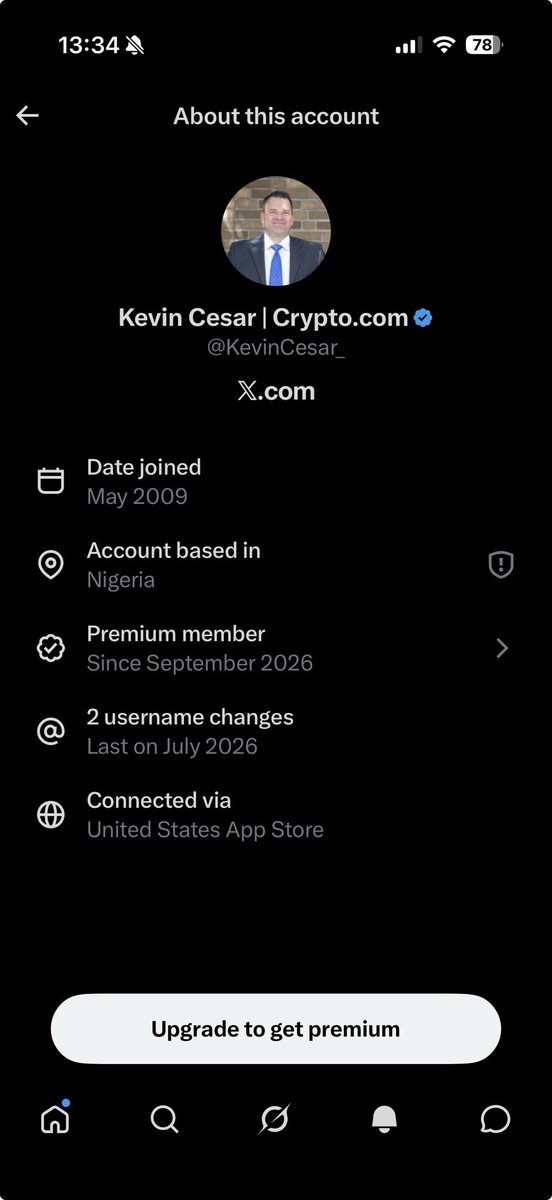552x1200 pixels.
Task: Switch to the Home tab
Action: click(55, 1118)
